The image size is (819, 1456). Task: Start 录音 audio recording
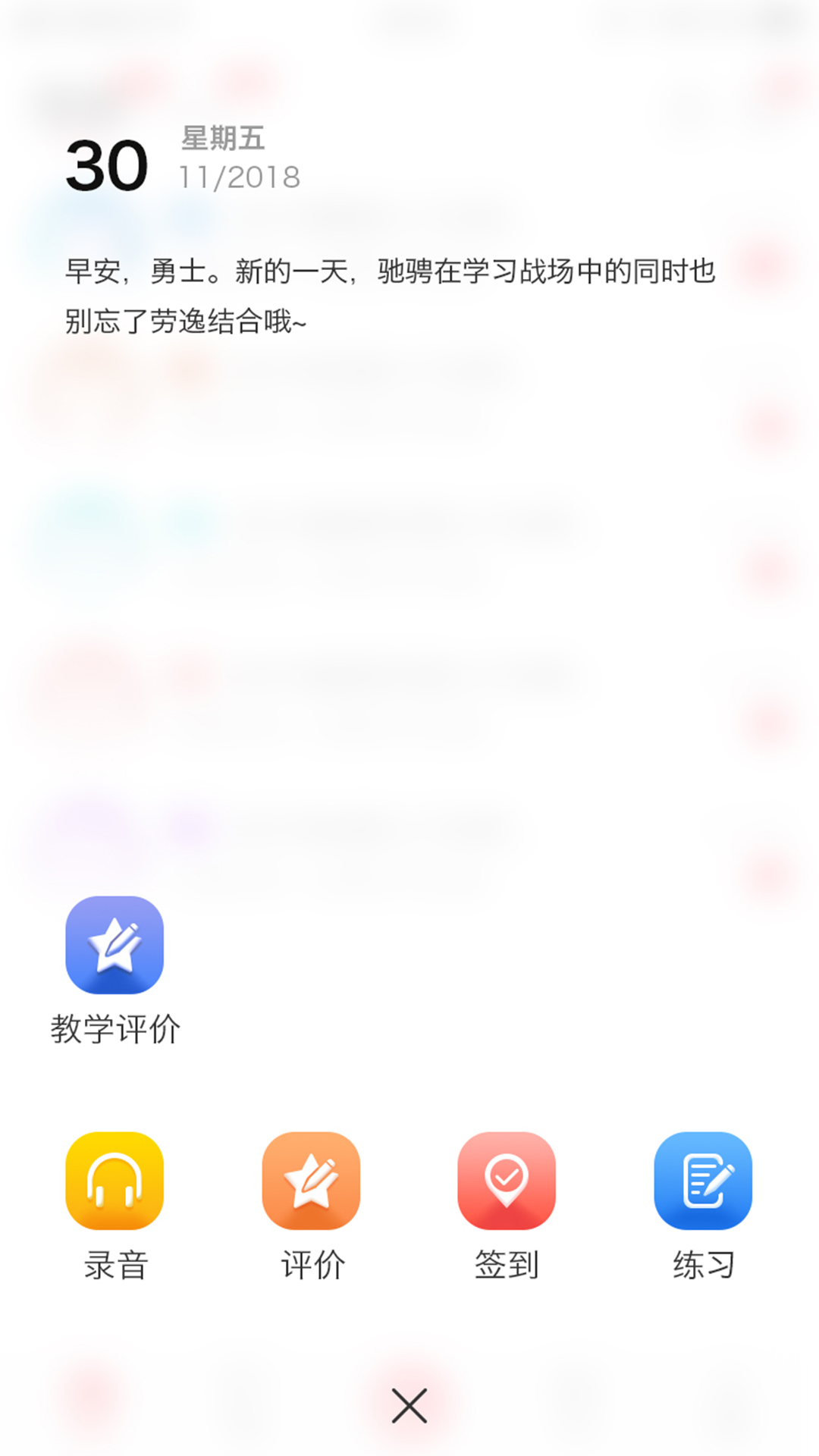115,1181
